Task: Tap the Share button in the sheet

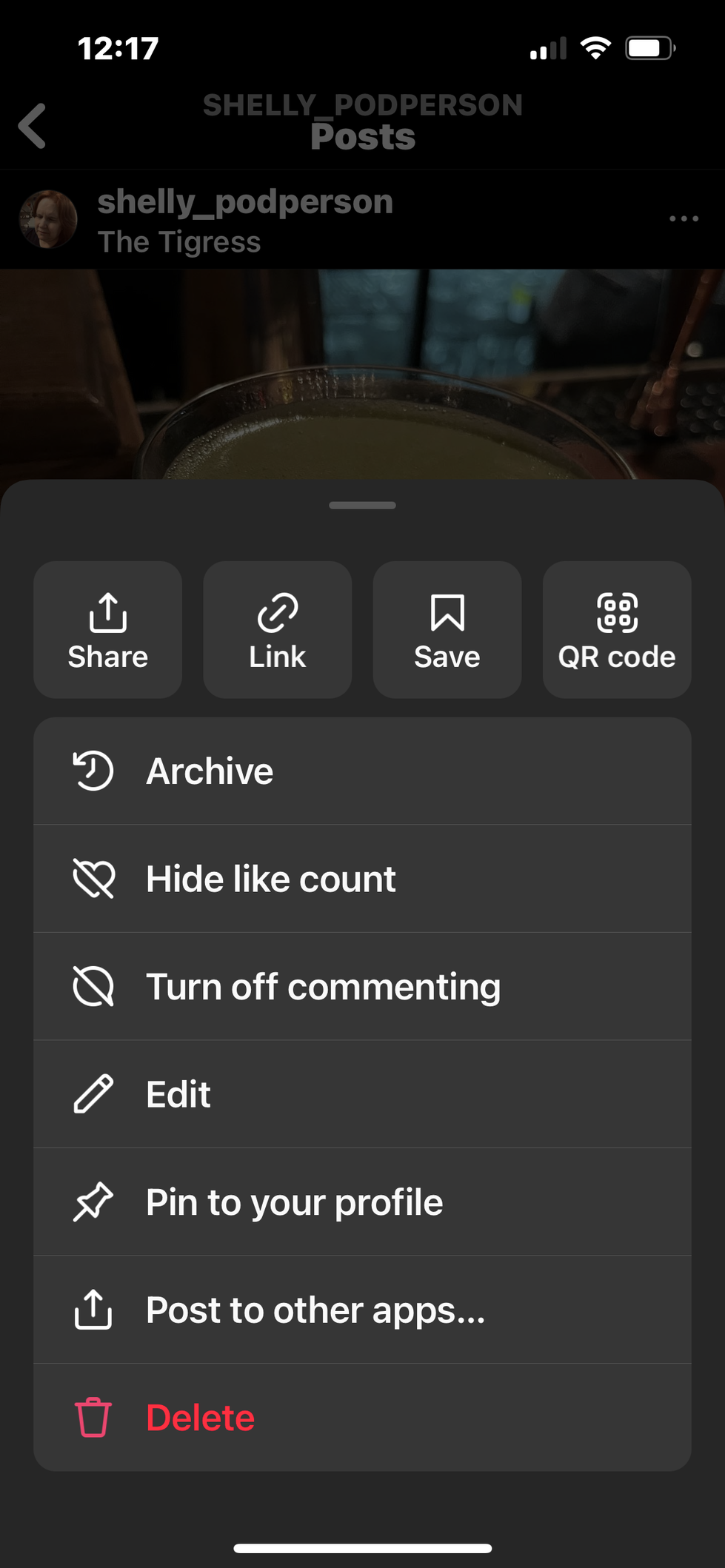Action: (x=108, y=630)
